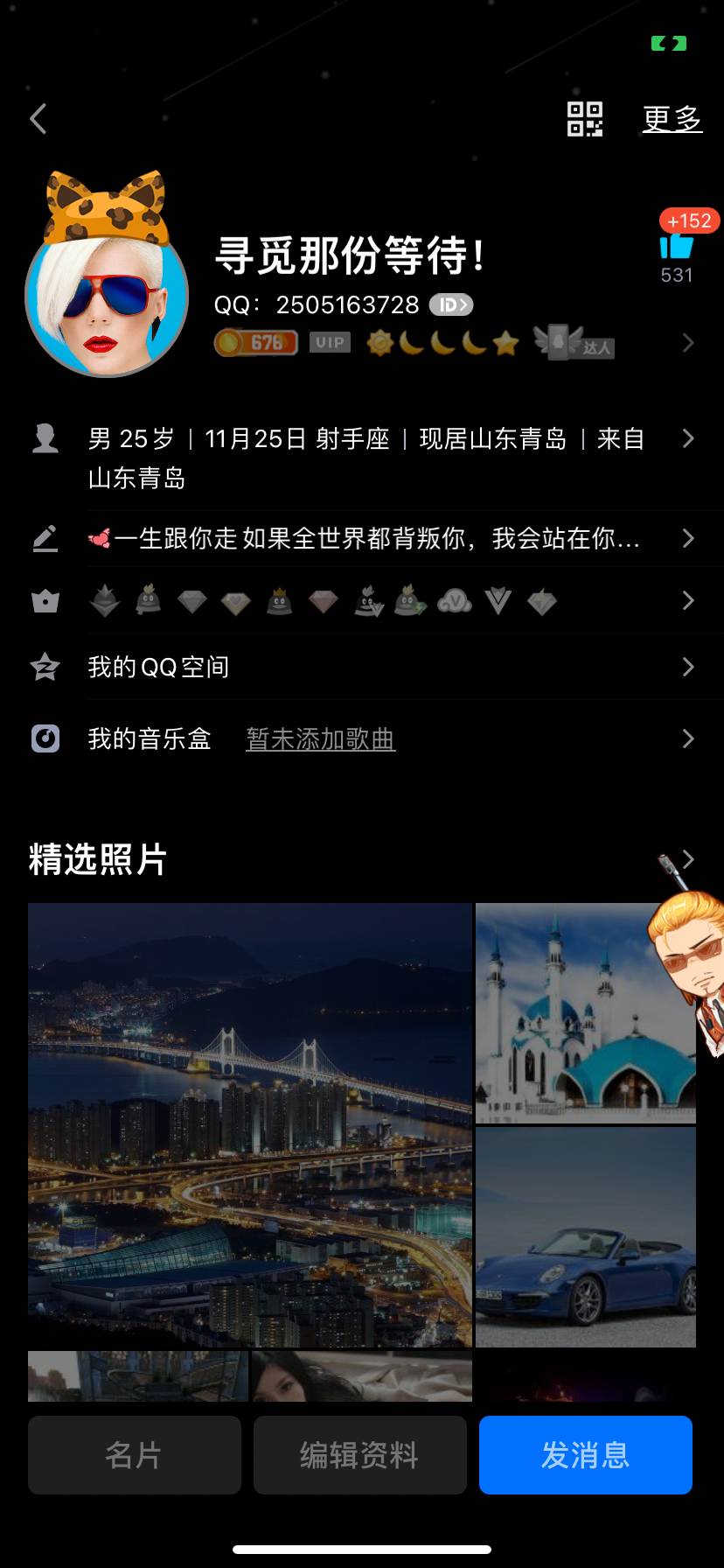Click the sun level icon beside the moons
724x1568 pixels.
click(380, 342)
